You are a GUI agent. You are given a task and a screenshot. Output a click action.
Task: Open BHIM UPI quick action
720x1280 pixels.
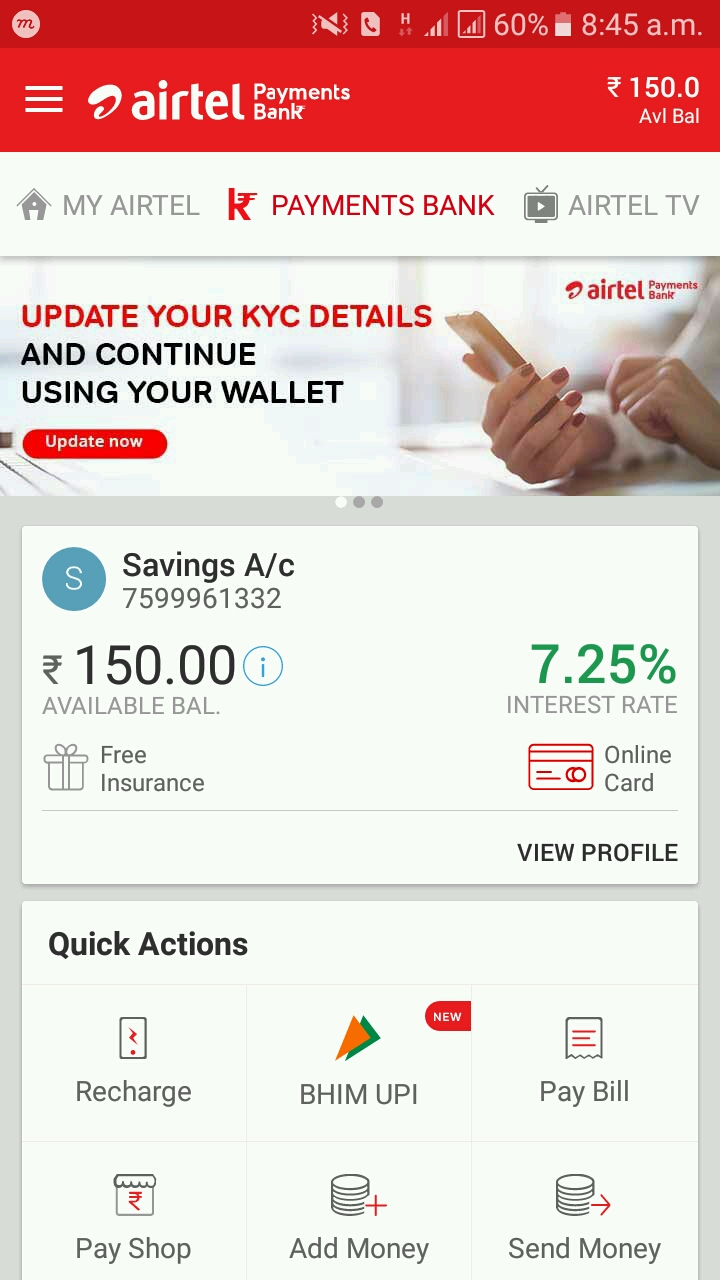click(359, 1064)
